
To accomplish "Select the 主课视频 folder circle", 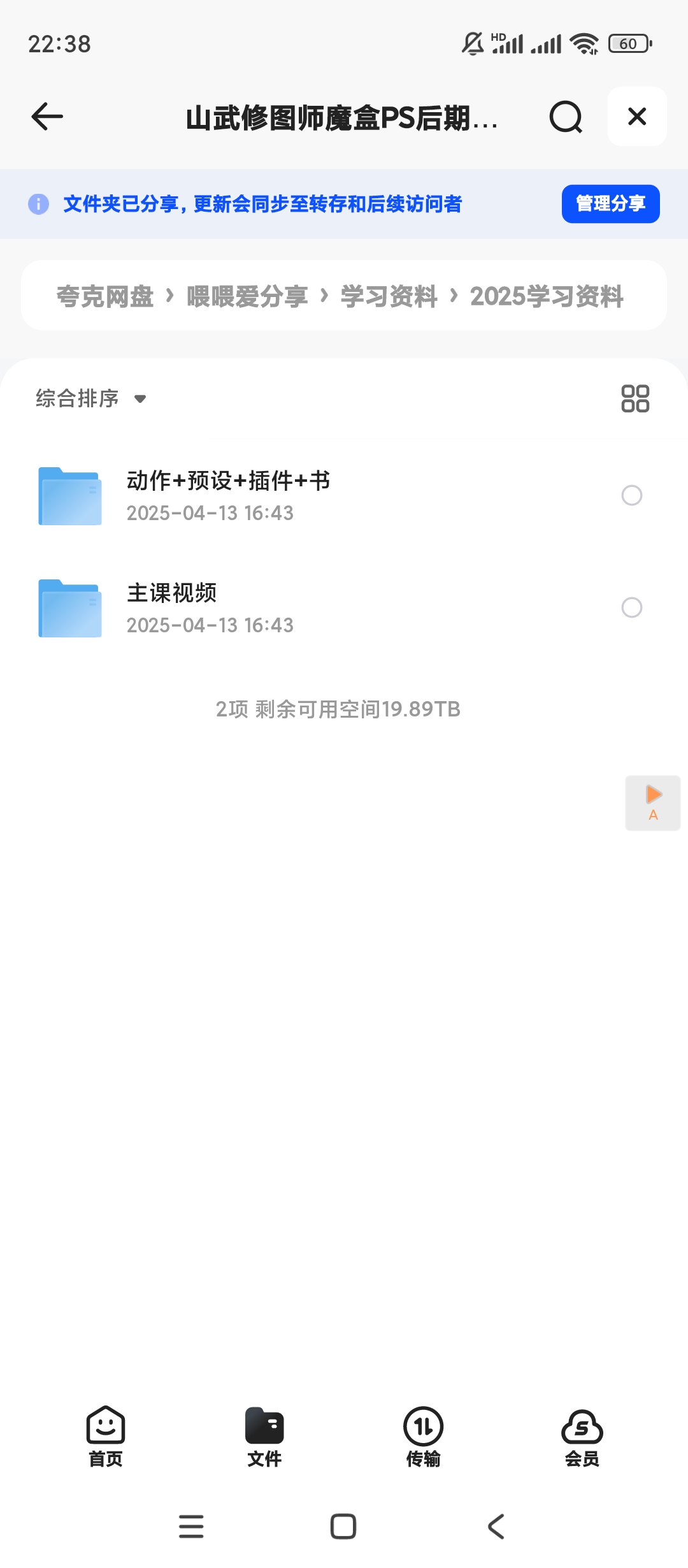I will click(x=631, y=607).
